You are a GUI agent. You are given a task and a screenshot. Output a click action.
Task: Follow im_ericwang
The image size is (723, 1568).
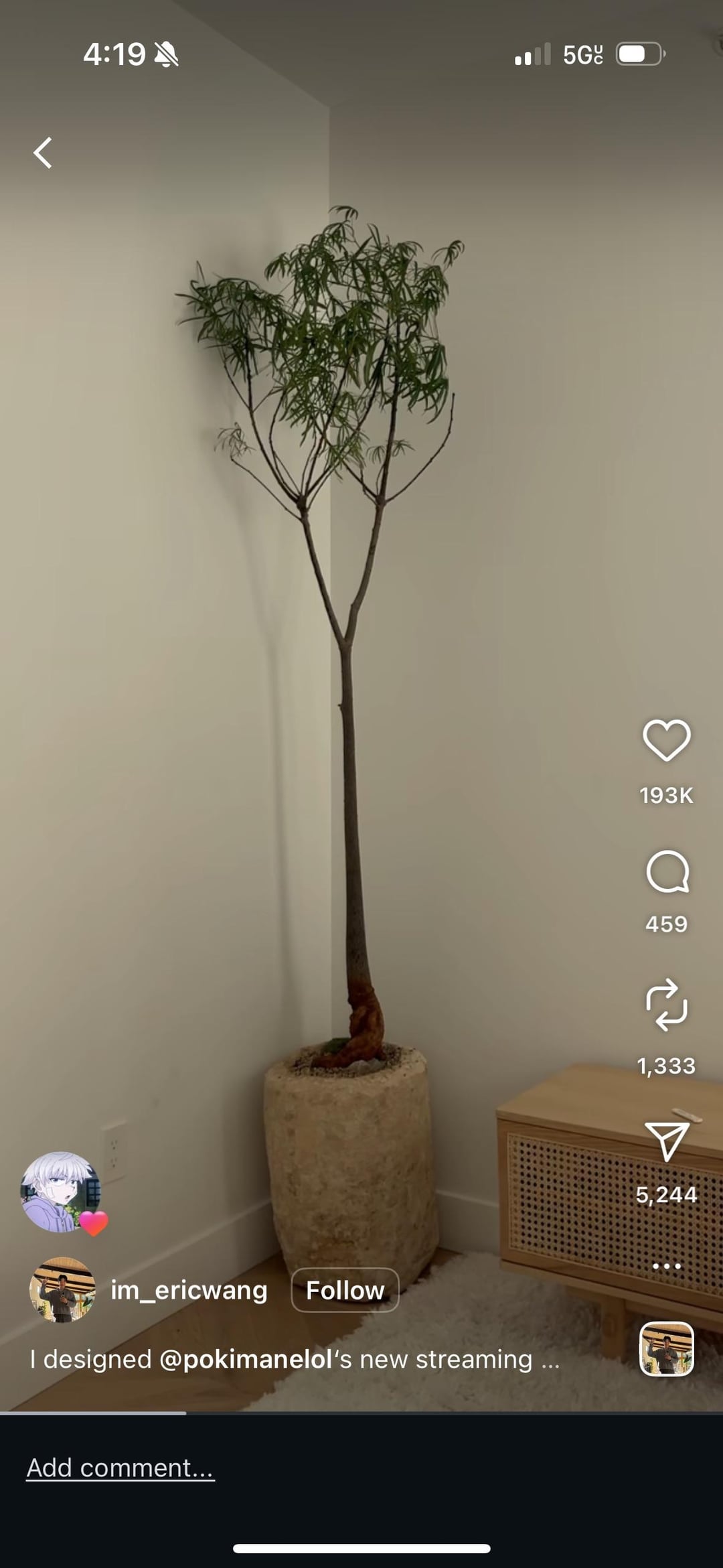[x=345, y=1290]
